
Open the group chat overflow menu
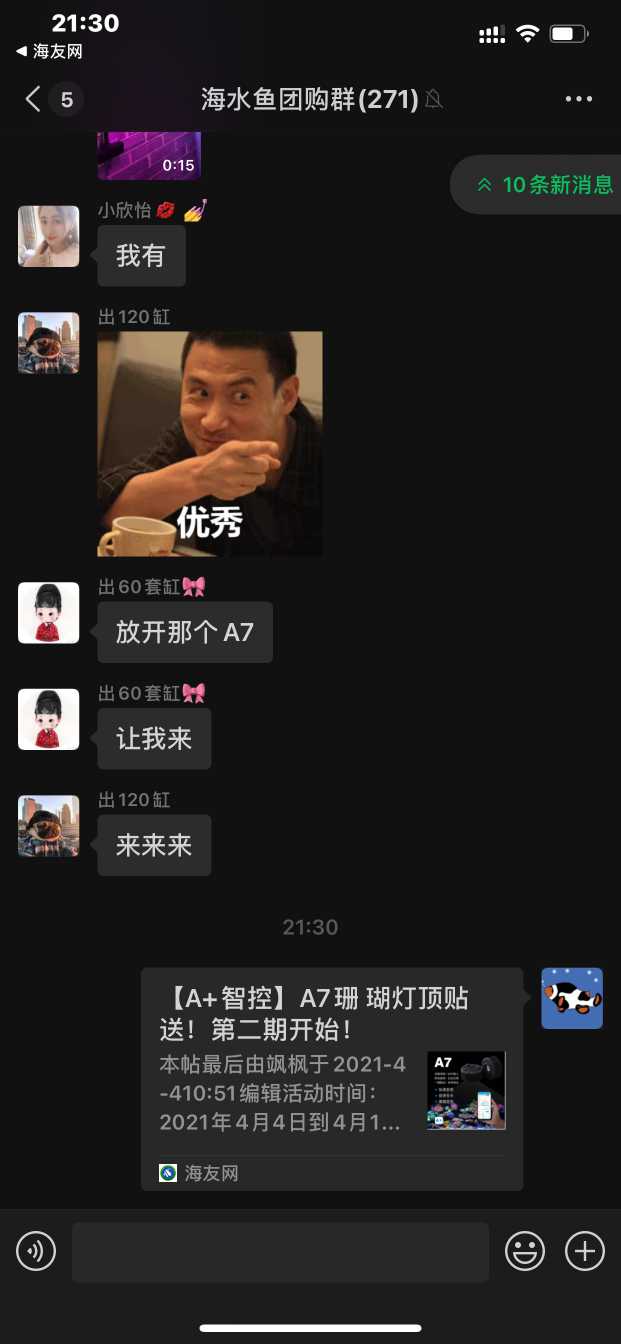click(579, 99)
